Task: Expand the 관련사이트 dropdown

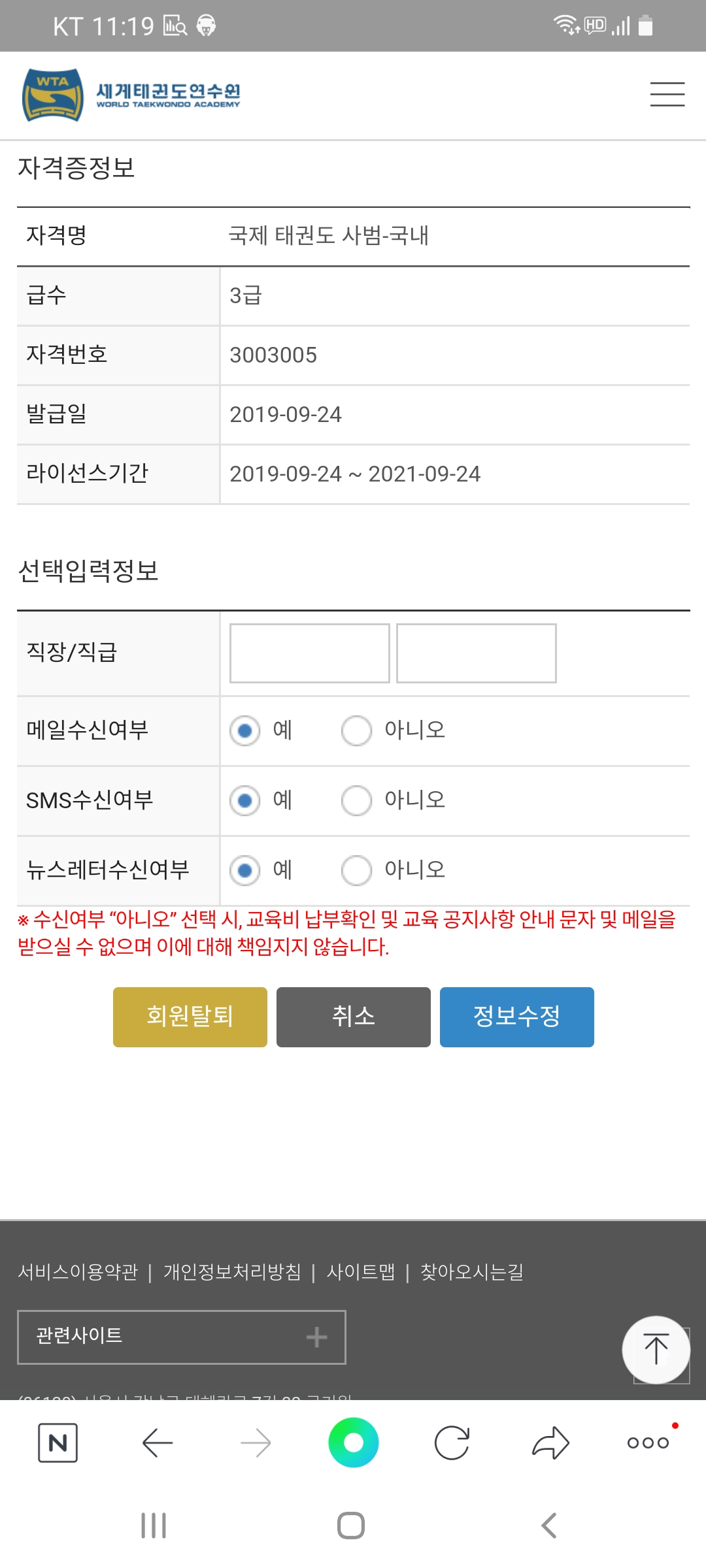Action: 182,1337
